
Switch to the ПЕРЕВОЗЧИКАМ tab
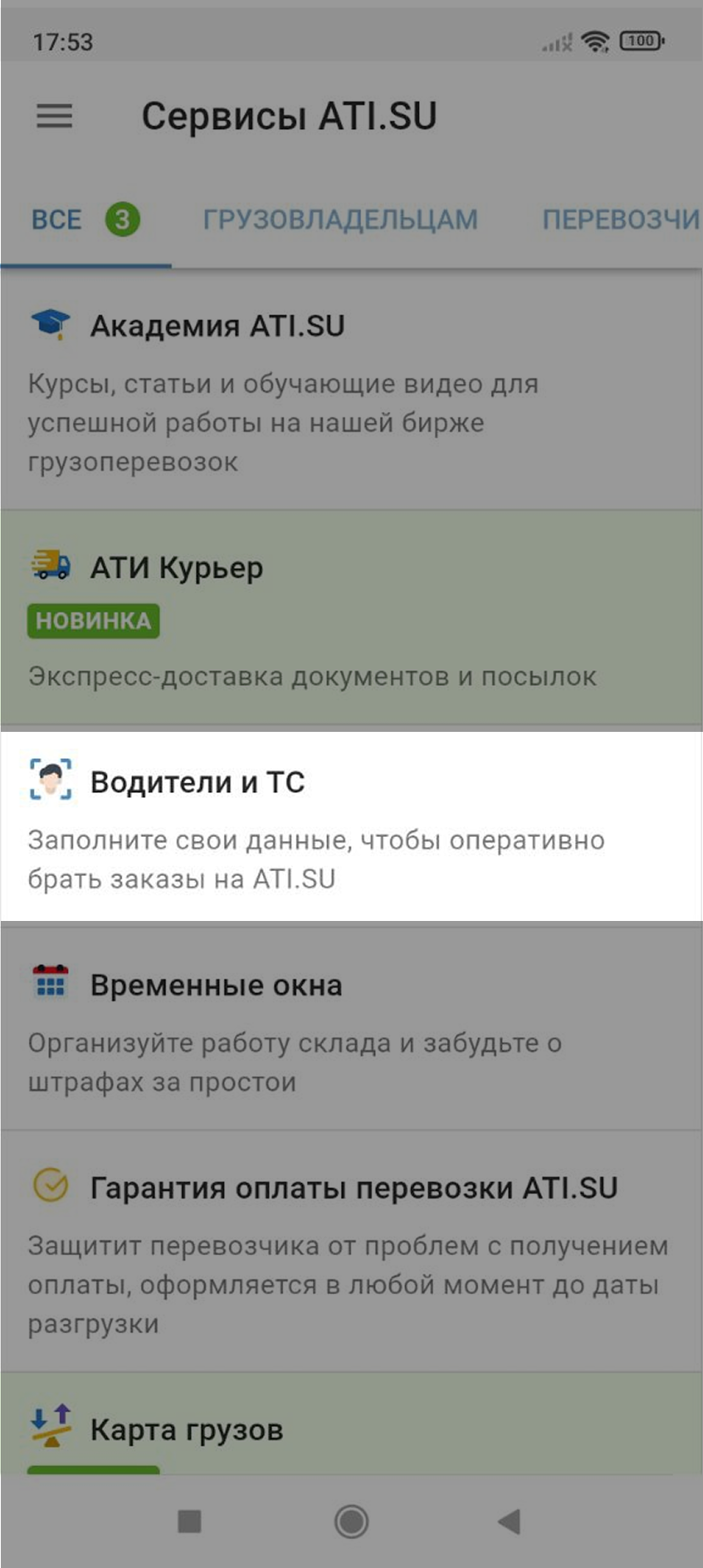pyautogui.click(x=620, y=220)
